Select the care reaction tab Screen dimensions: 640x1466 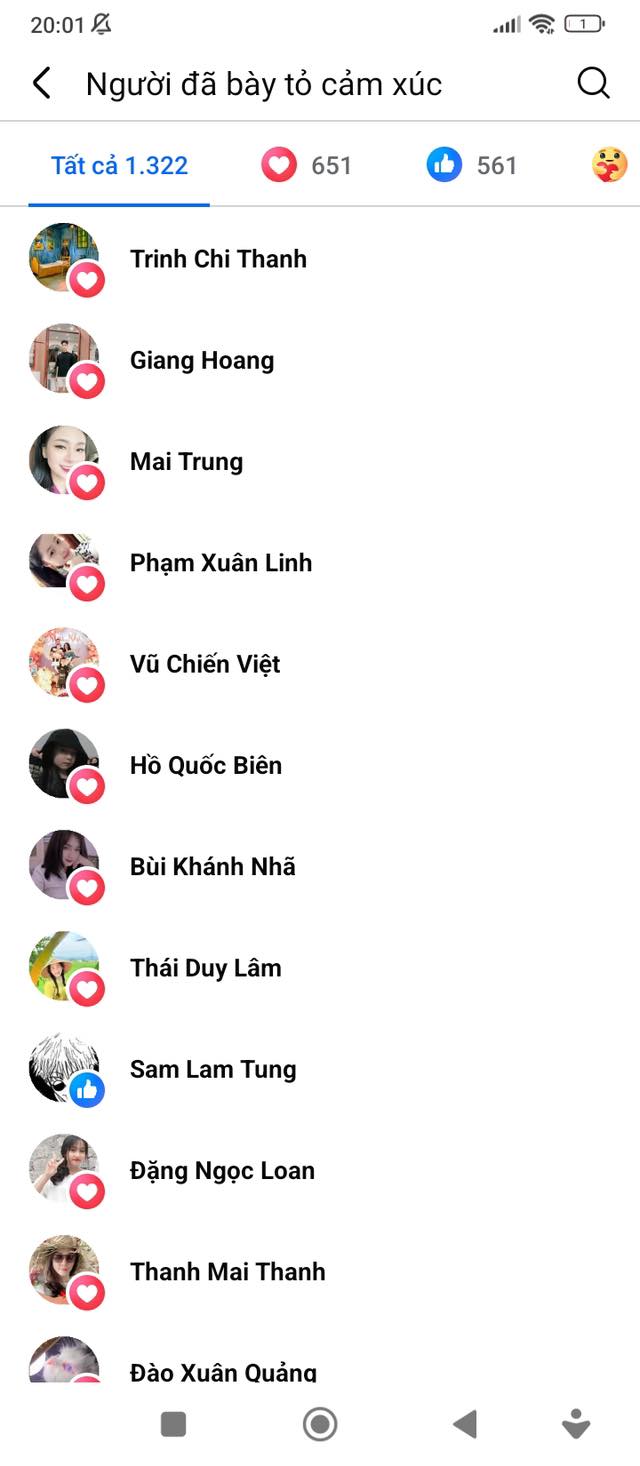pos(609,165)
